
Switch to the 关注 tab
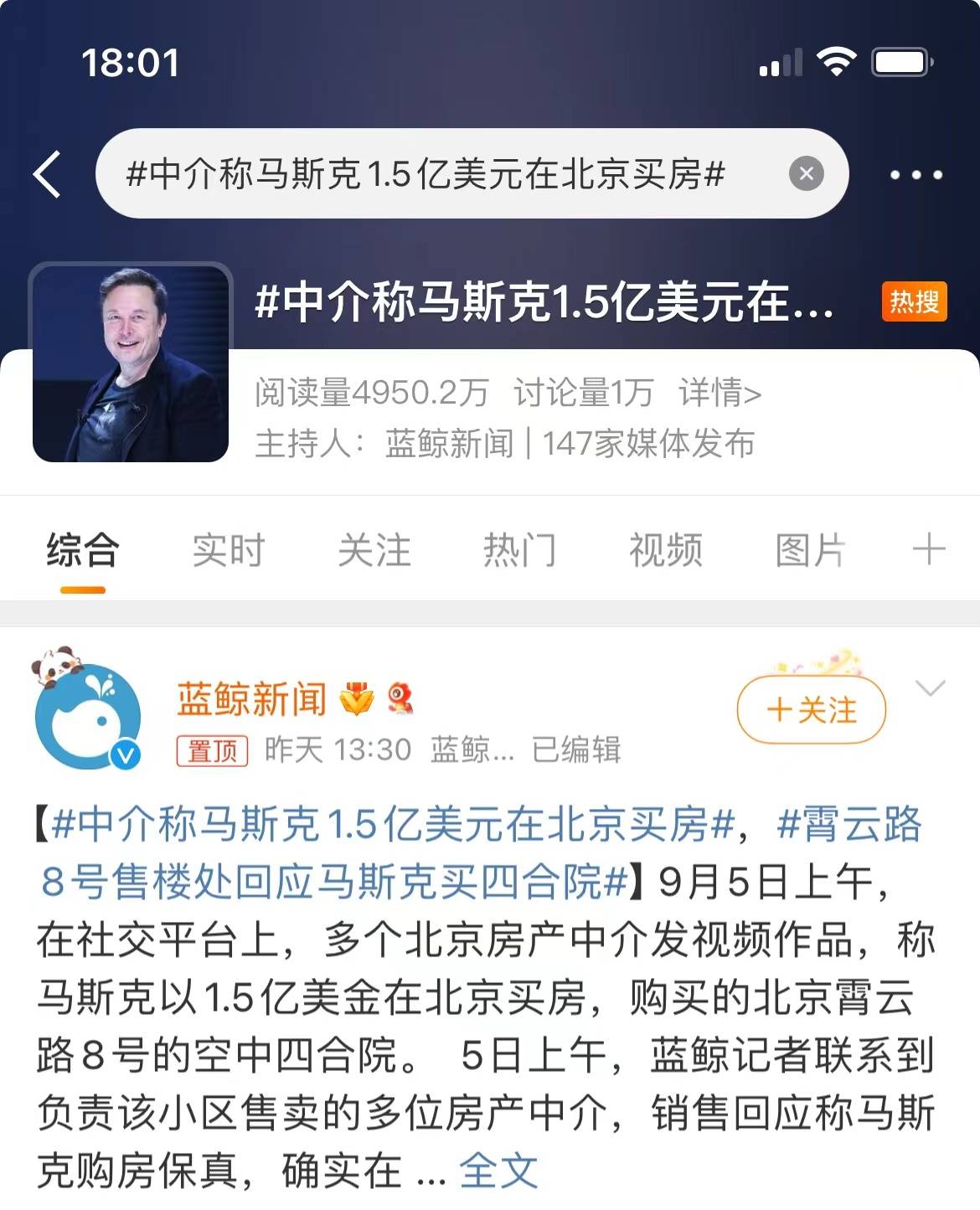click(x=374, y=551)
